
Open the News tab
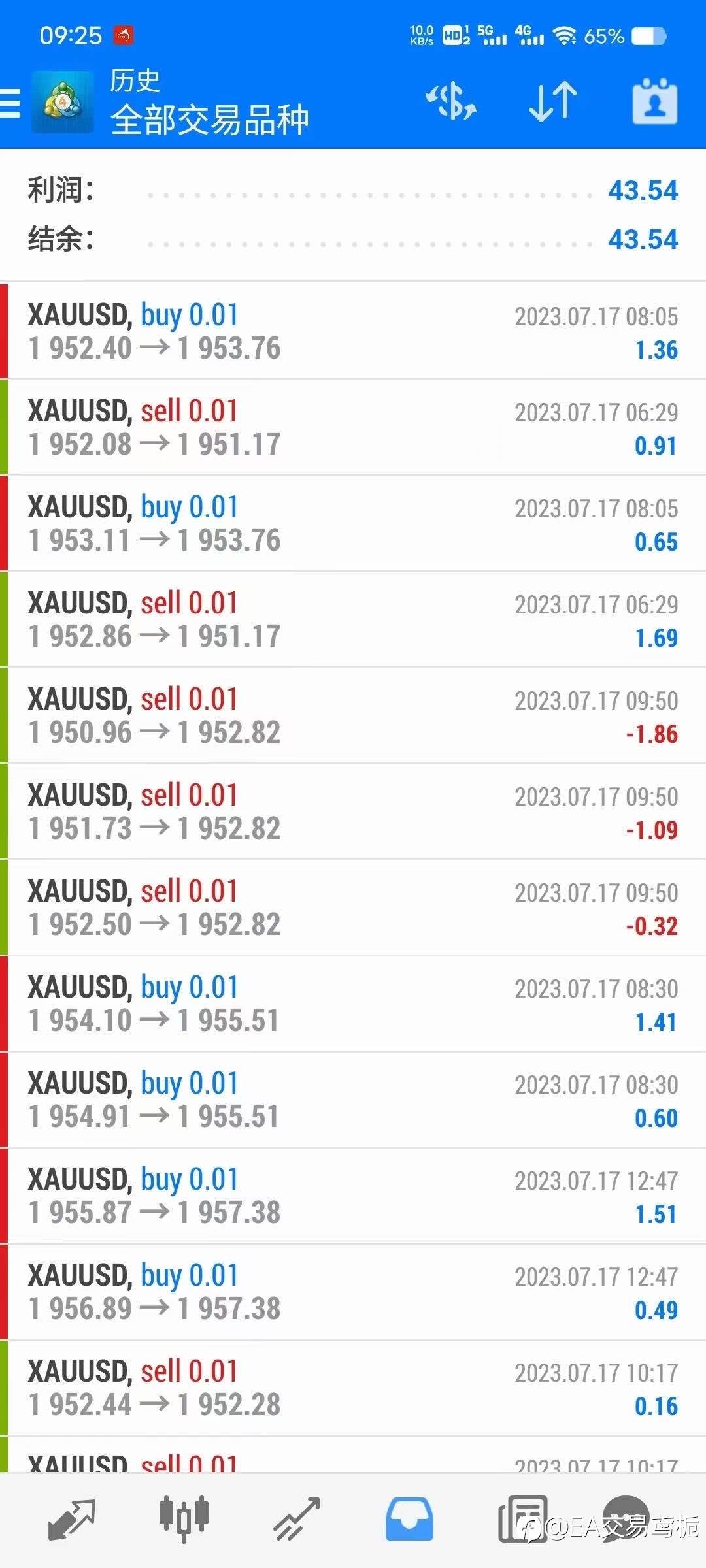pyautogui.click(x=522, y=1518)
